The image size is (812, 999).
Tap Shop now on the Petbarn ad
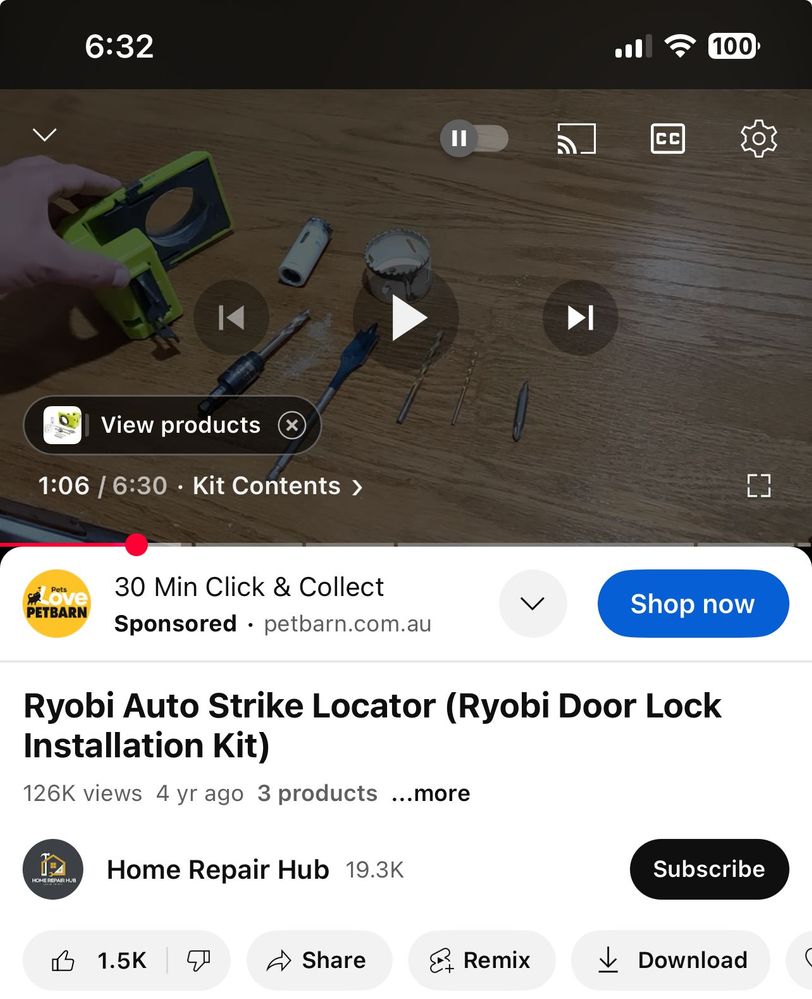(x=692, y=604)
